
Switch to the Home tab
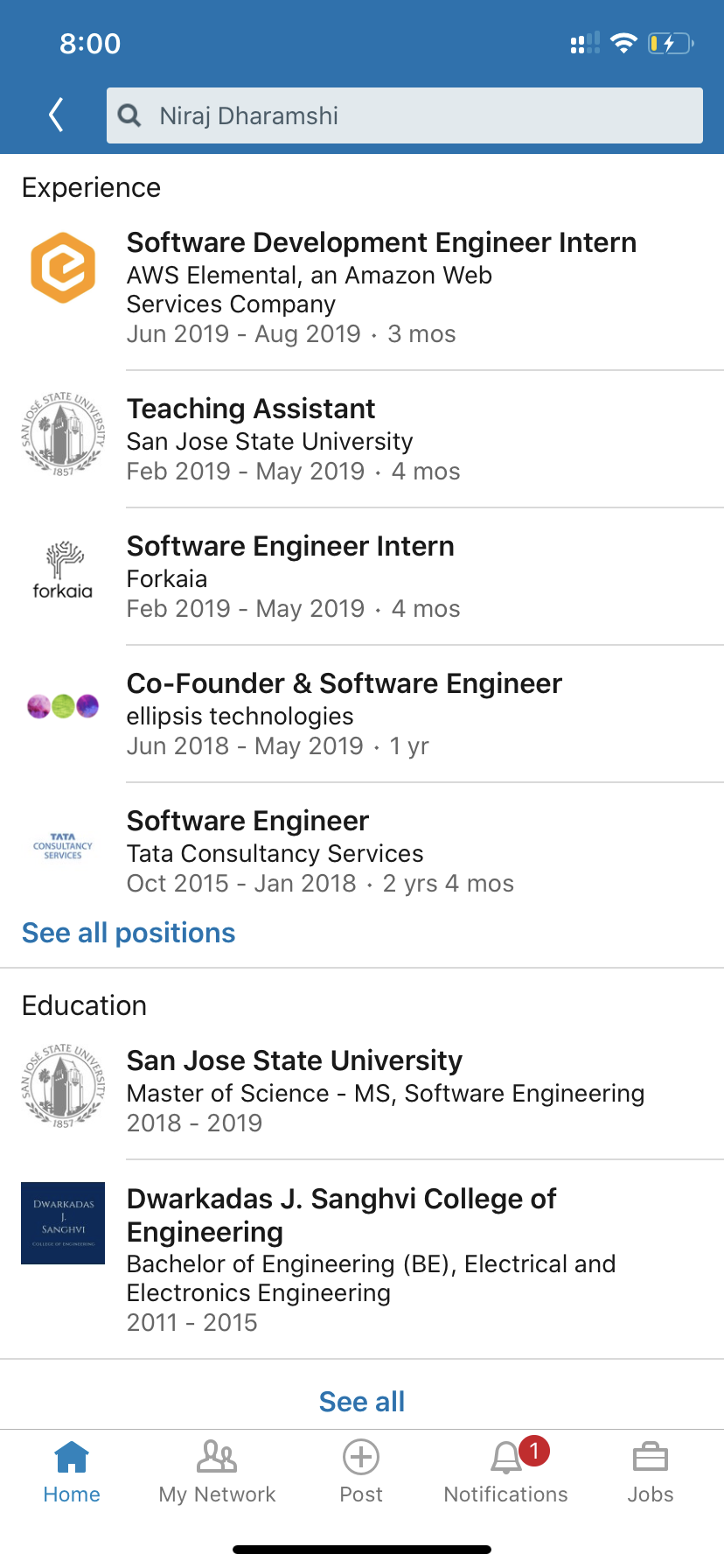point(72,1472)
